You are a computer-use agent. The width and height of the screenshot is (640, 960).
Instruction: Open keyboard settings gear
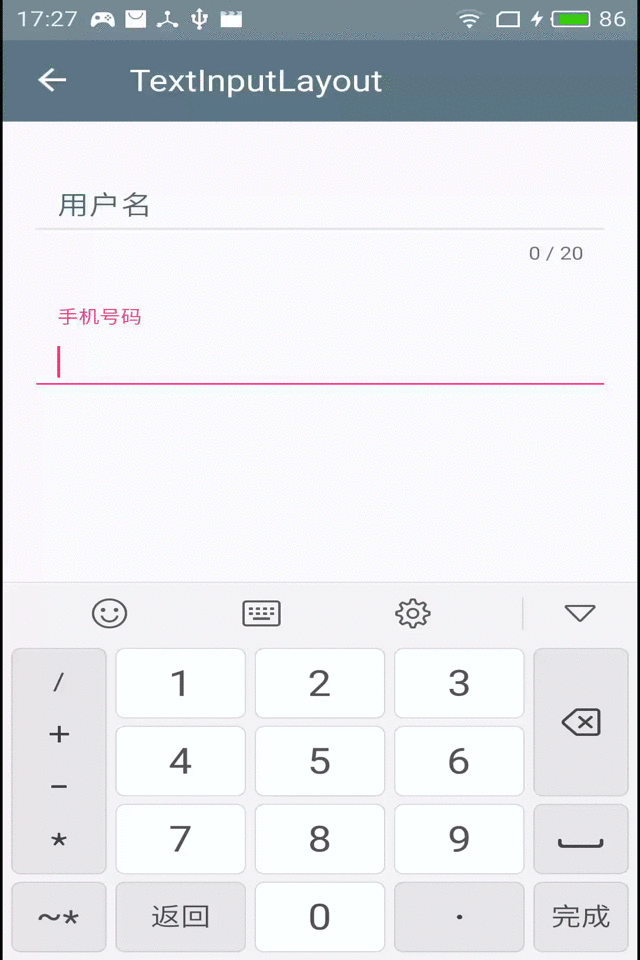point(412,613)
